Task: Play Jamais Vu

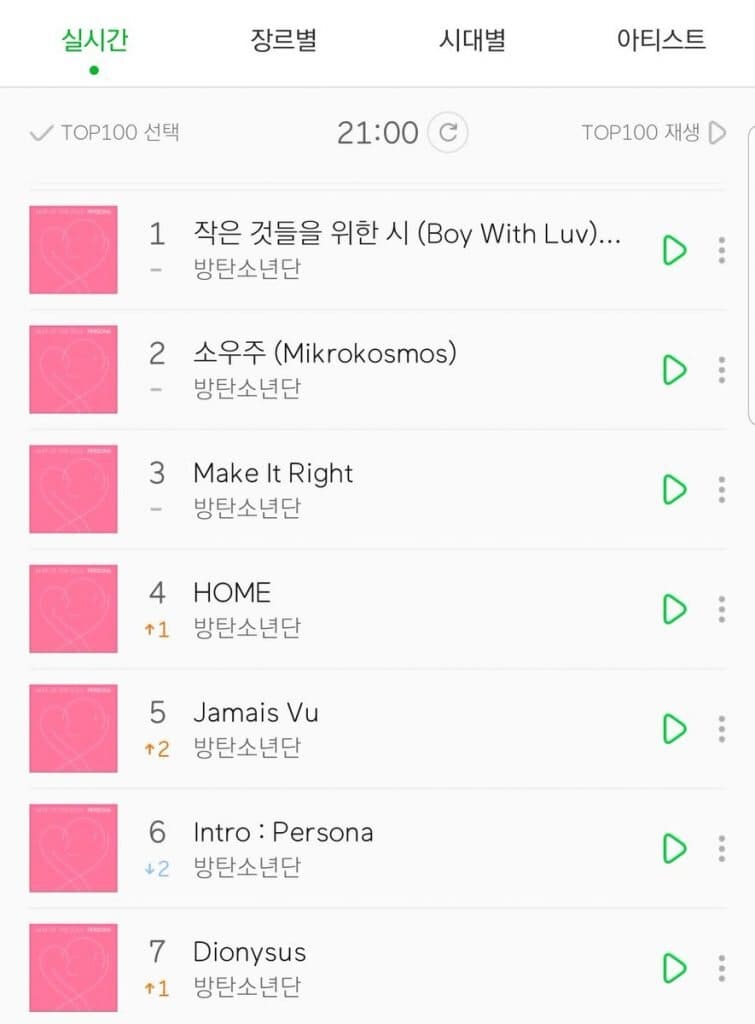Action: tap(675, 729)
